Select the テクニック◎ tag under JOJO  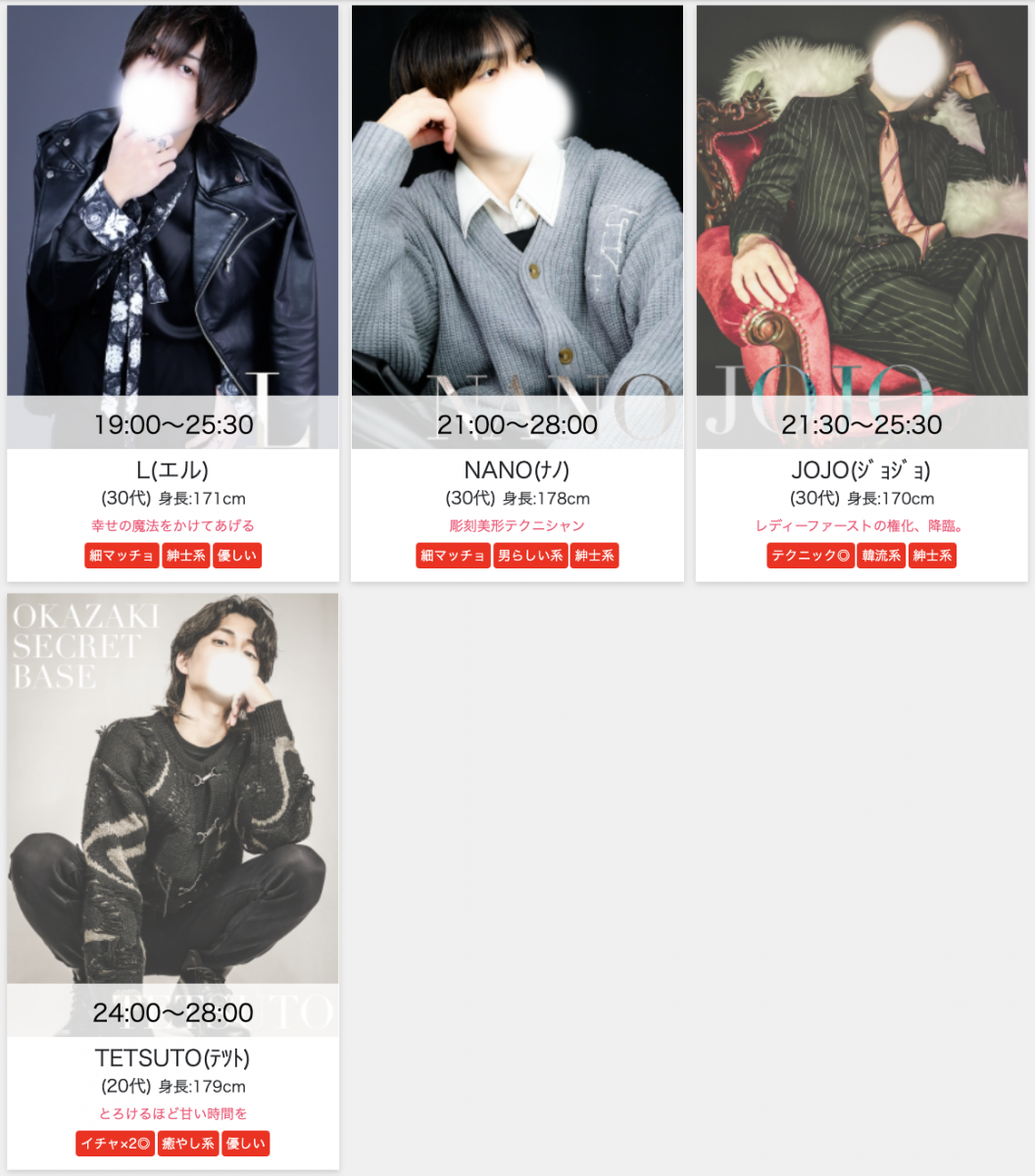[811, 556]
